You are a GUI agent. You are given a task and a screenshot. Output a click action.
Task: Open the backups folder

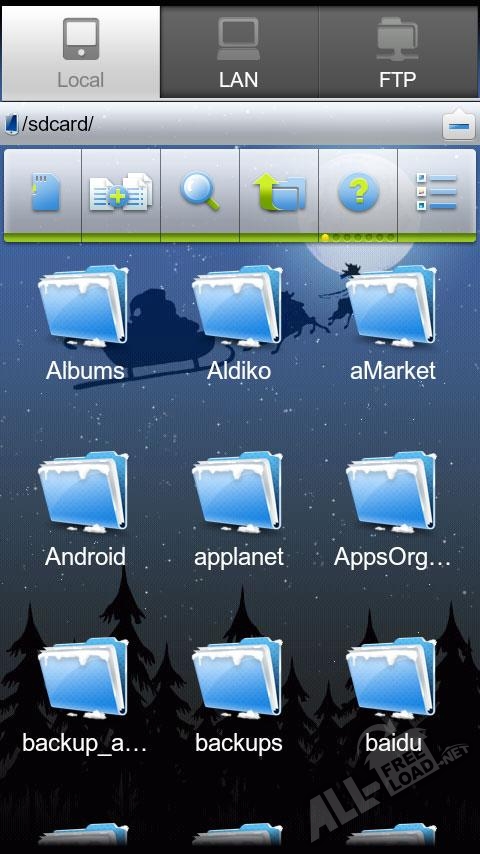pos(239,696)
